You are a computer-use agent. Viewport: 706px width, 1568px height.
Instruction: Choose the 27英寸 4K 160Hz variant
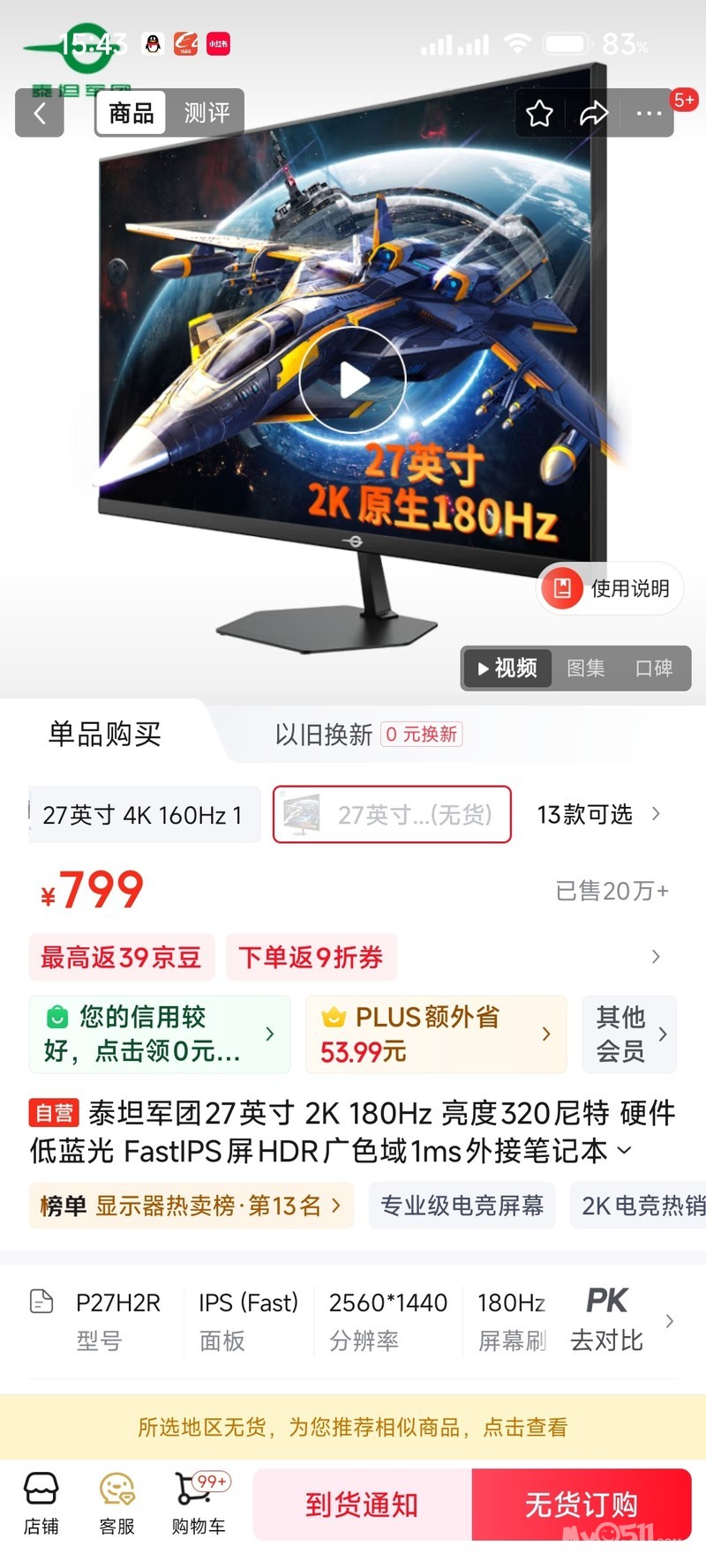pos(144,815)
